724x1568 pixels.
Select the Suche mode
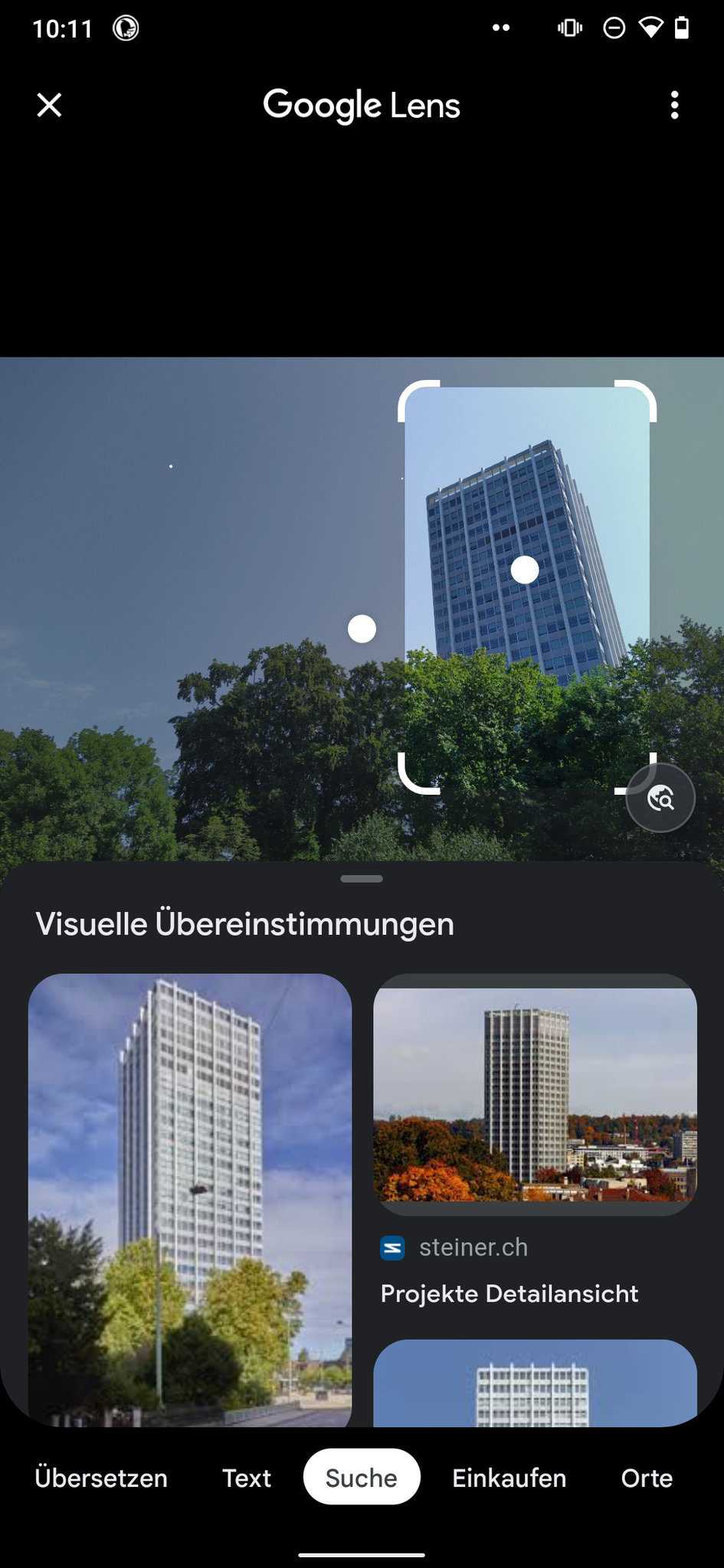[x=362, y=1478]
